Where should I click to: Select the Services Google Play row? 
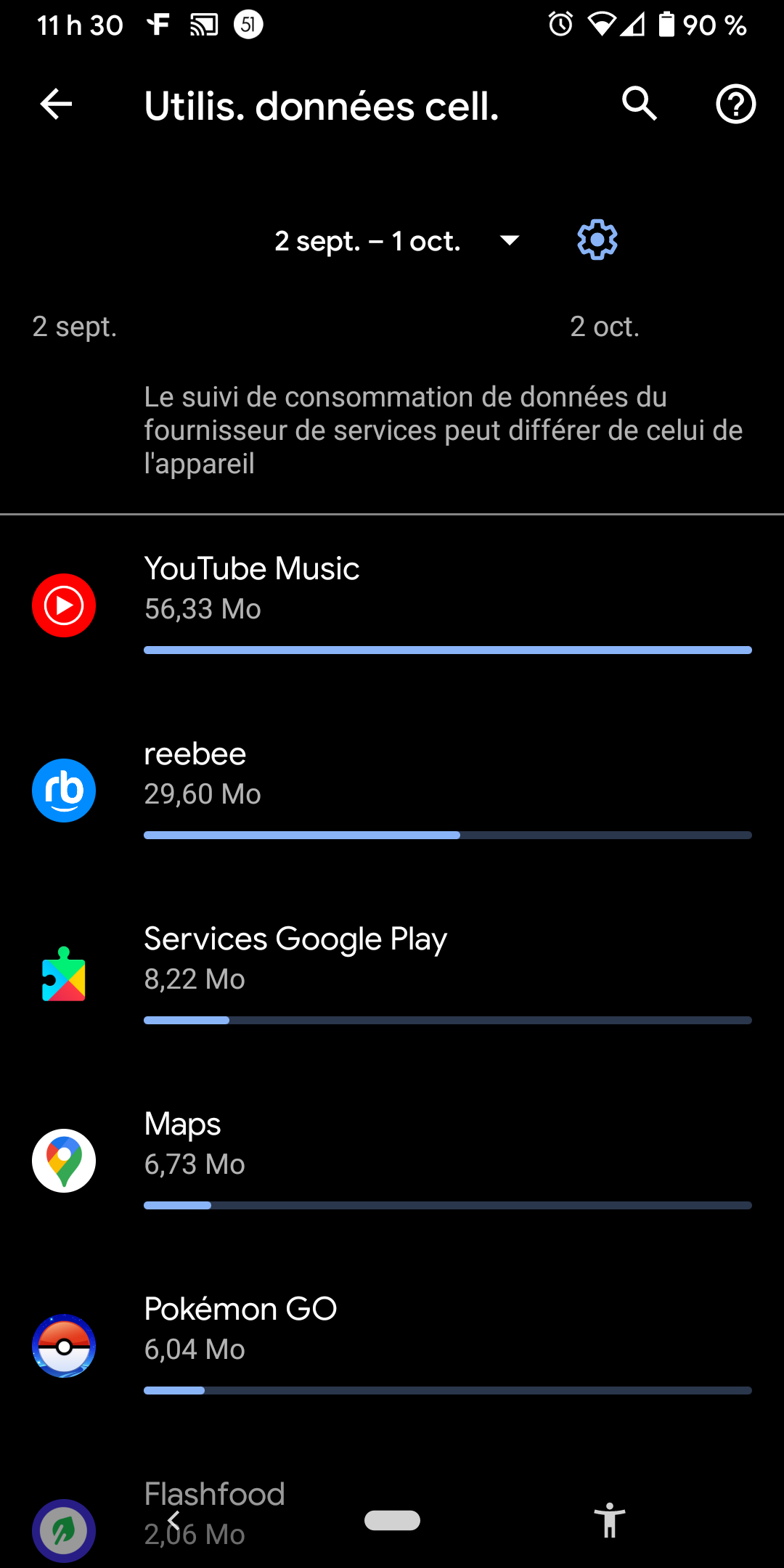392,975
